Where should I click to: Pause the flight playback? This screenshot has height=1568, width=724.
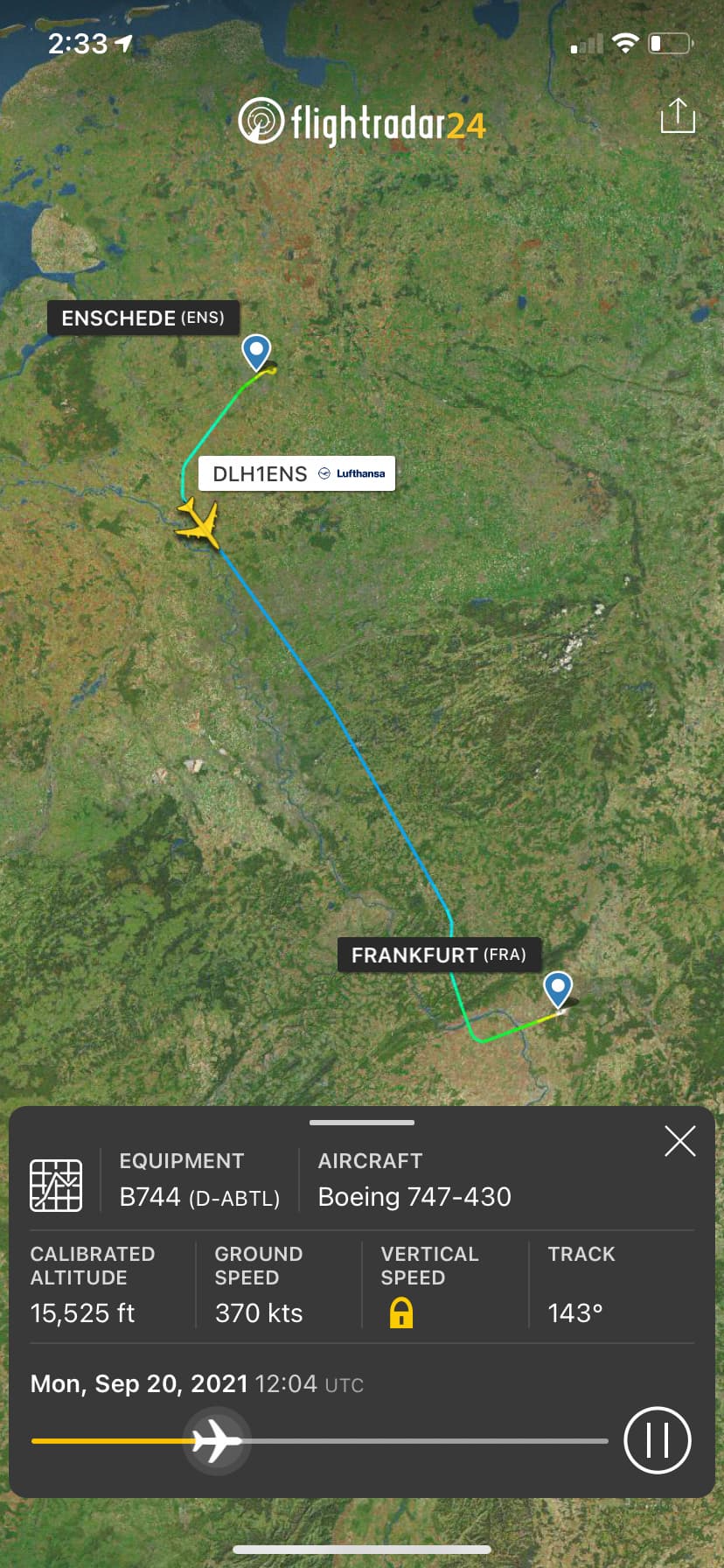click(657, 1439)
